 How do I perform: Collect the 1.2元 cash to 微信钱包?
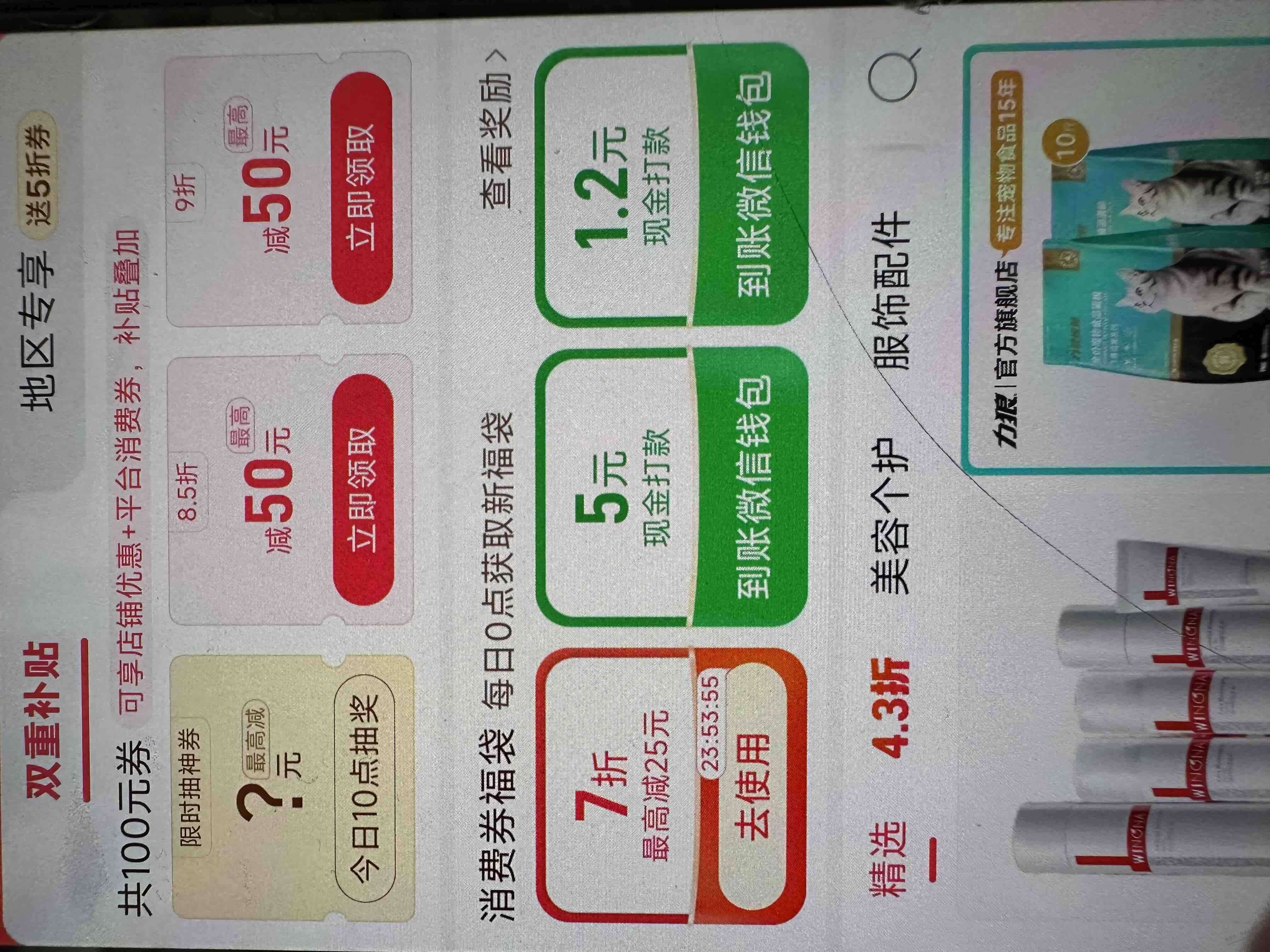752,184
